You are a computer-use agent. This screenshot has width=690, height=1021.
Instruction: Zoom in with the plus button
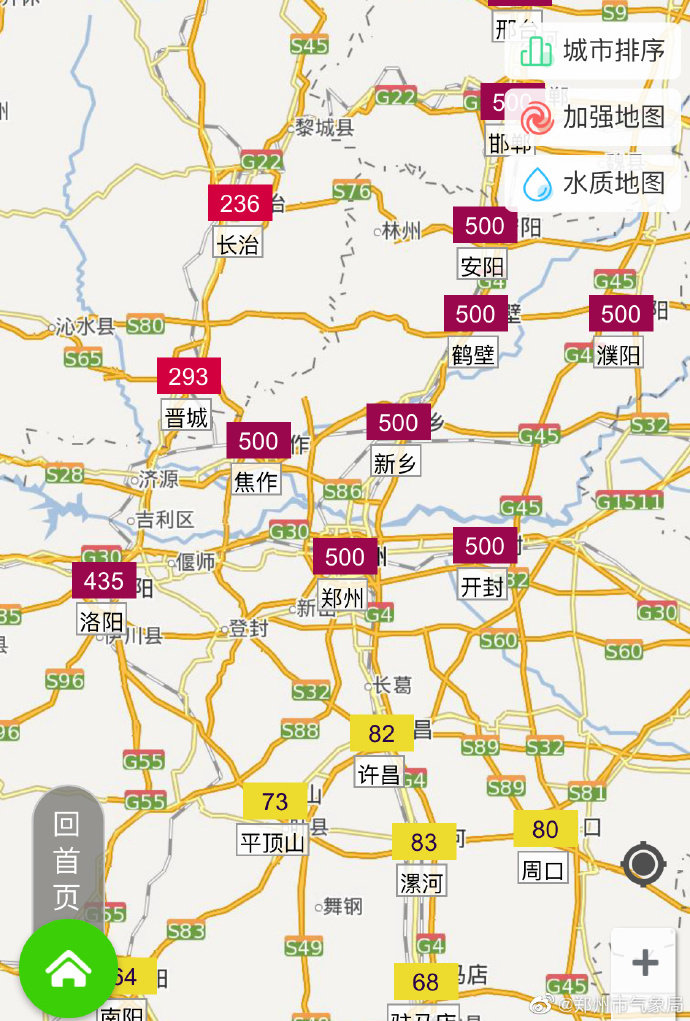click(x=645, y=963)
